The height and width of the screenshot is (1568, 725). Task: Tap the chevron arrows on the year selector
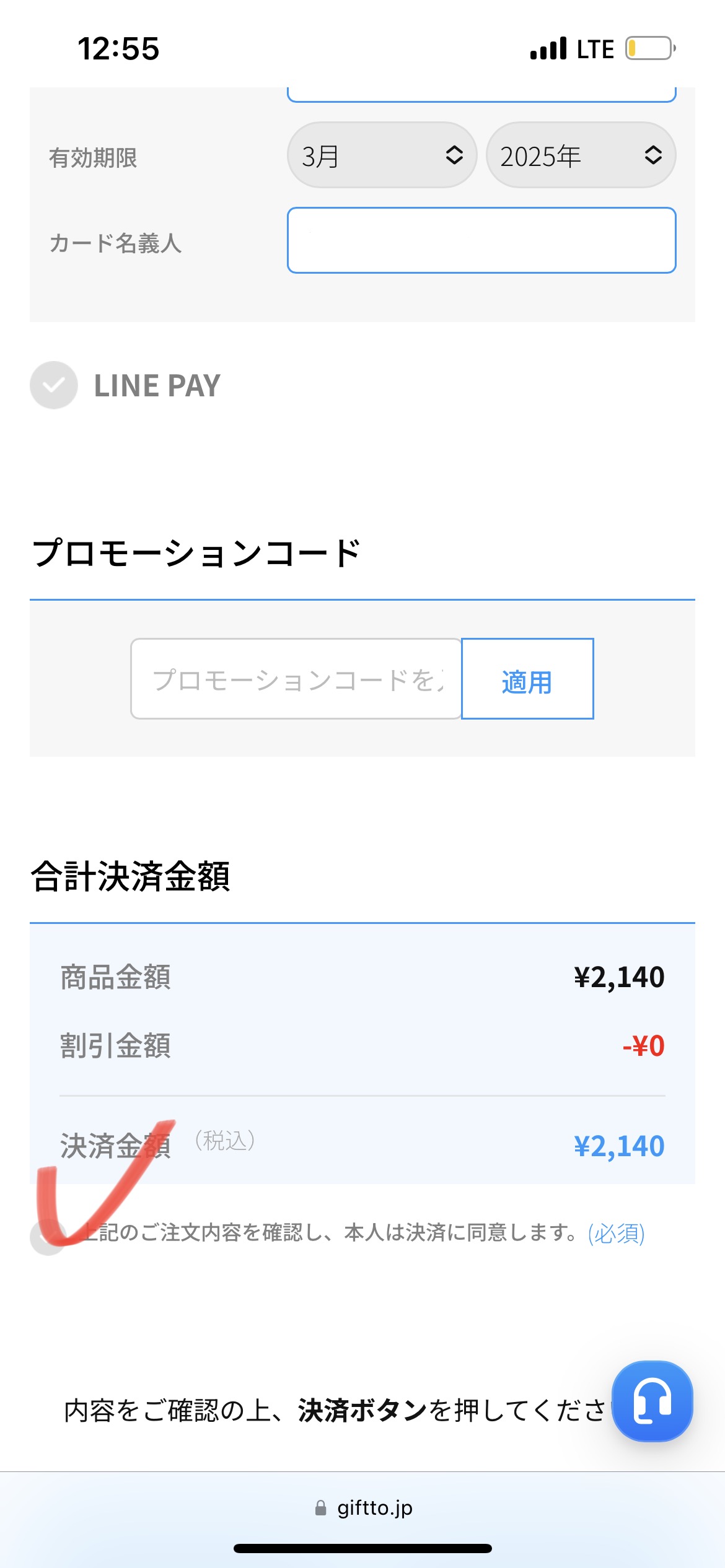[x=652, y=156]
